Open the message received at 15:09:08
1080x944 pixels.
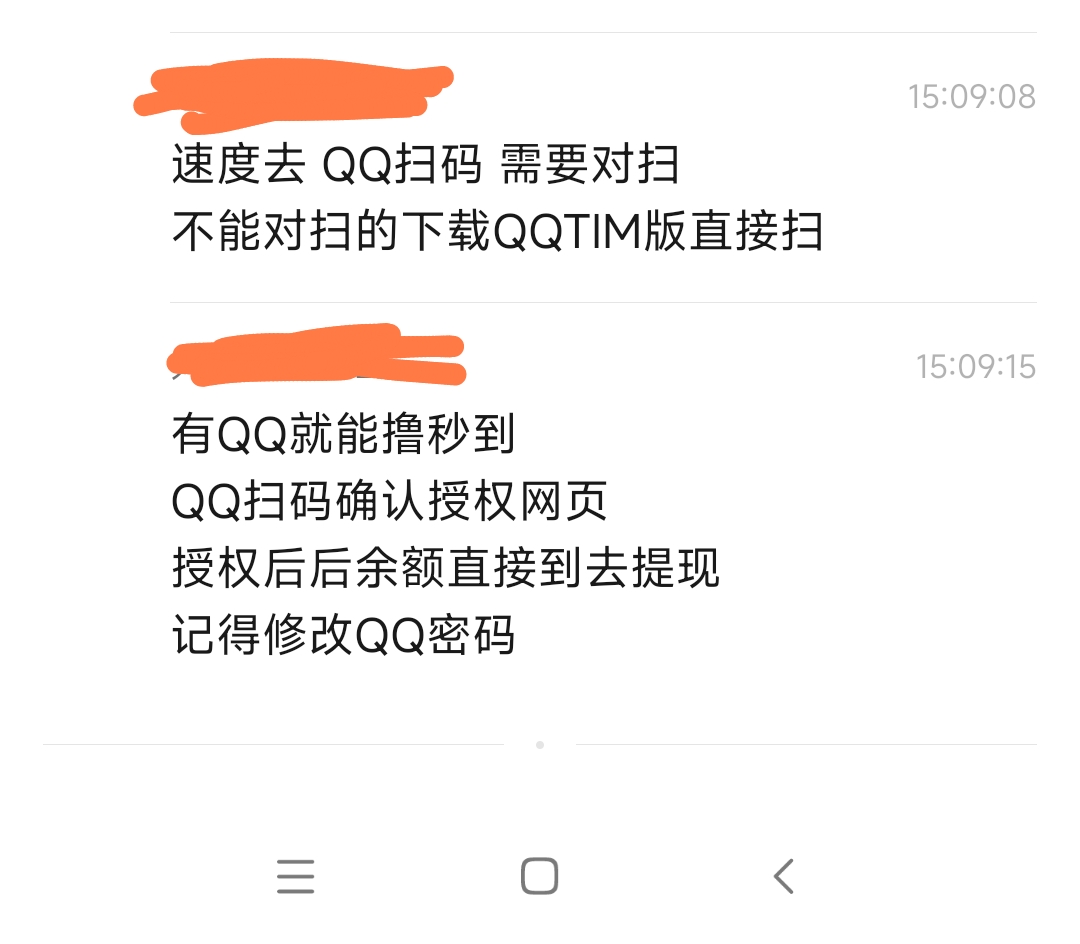tap(500, 198)
